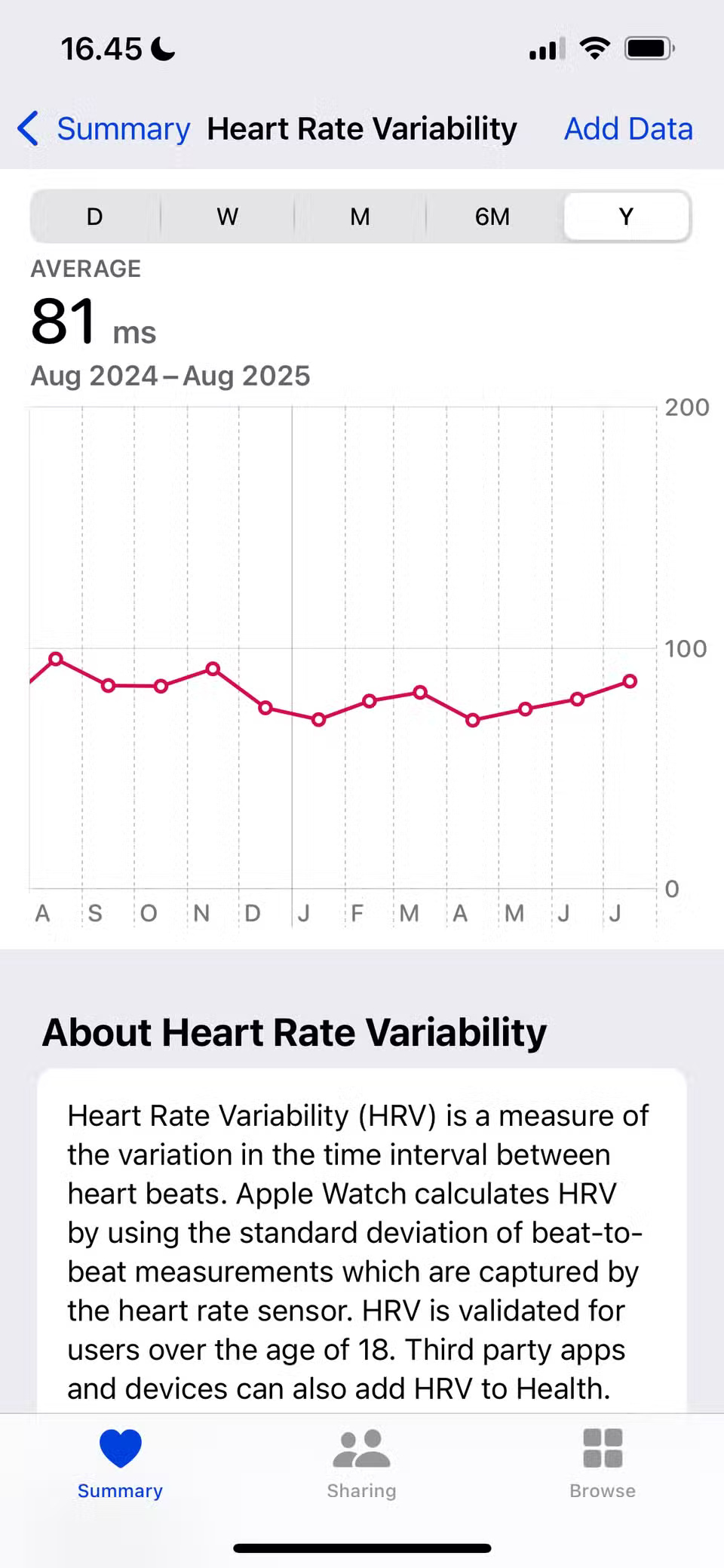This screenshot has width=724, height=1568.
Task: Select the 6M time range segment
Action: (x=492, y=217)
